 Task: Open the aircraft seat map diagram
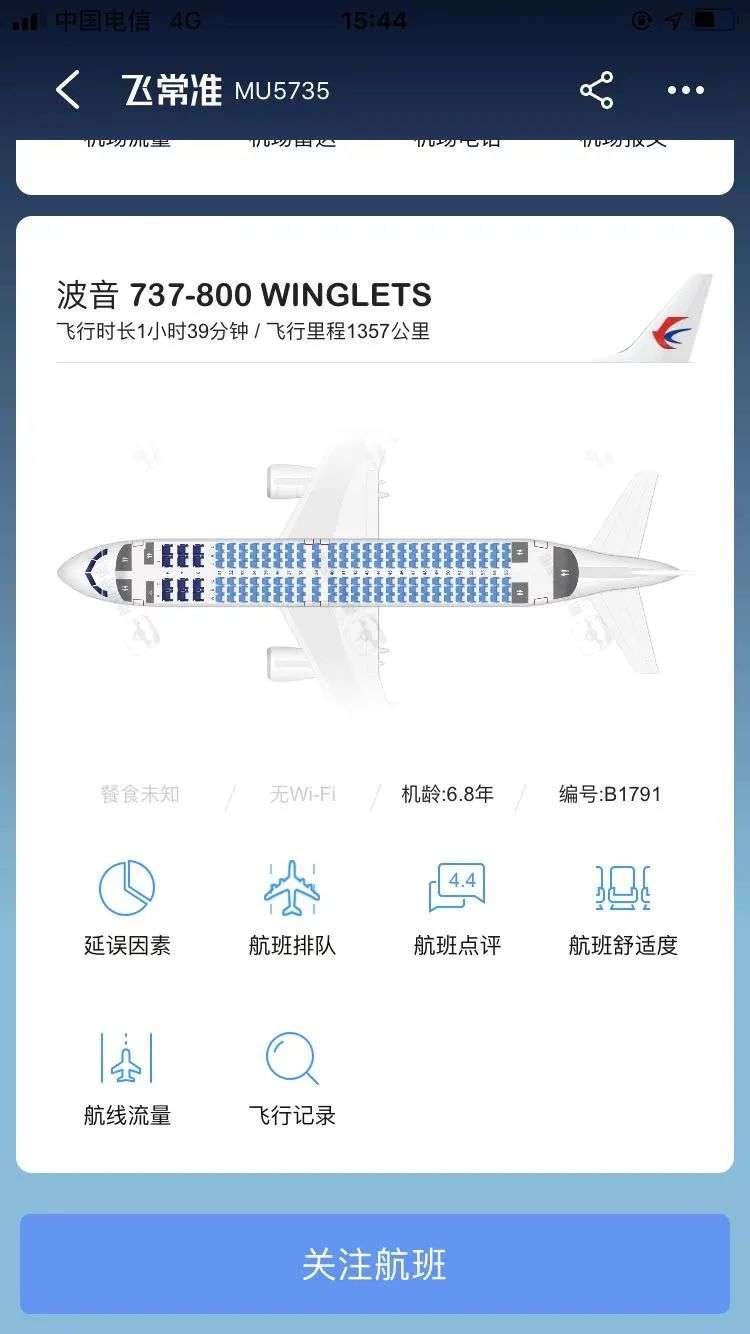375,572
